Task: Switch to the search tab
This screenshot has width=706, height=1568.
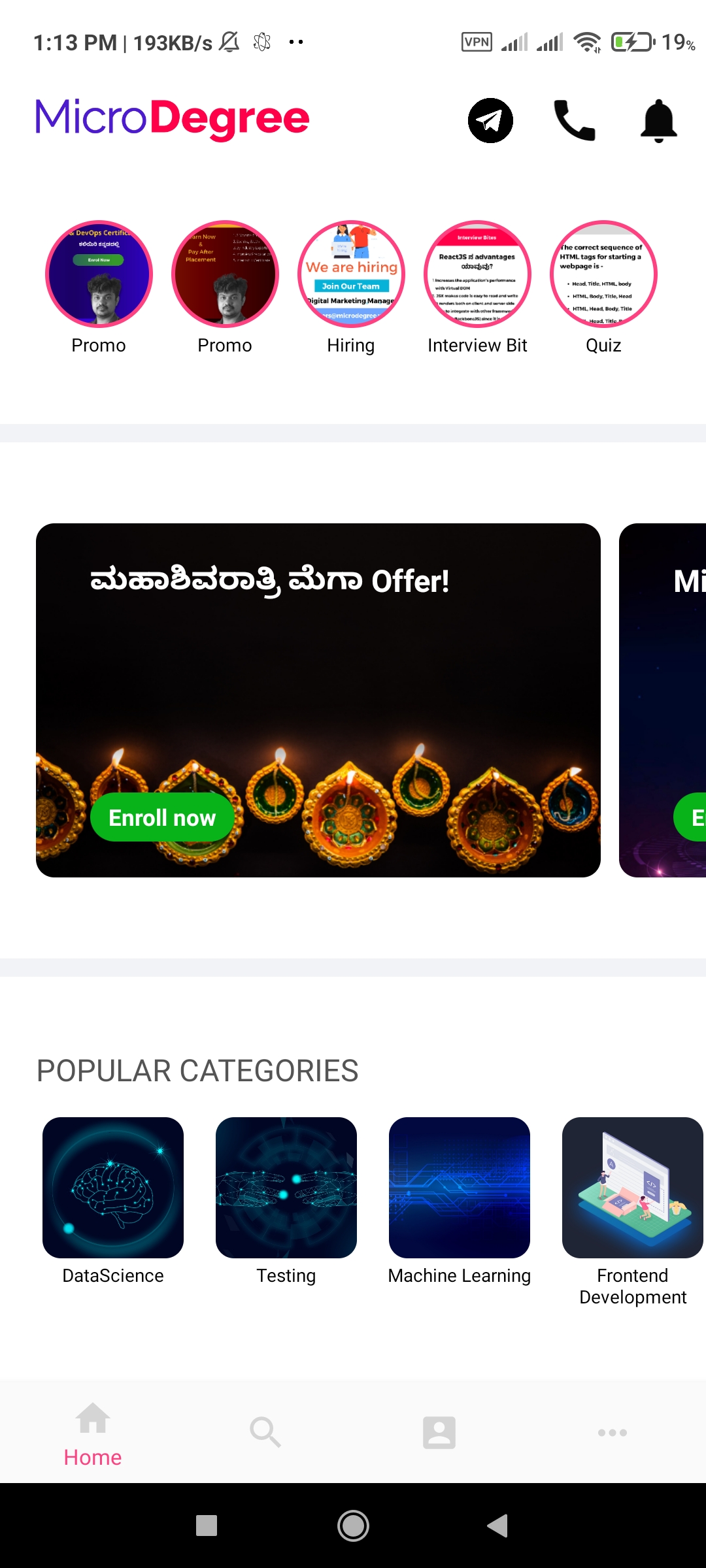Action: pyautogui.click(x=265, y=1432)
